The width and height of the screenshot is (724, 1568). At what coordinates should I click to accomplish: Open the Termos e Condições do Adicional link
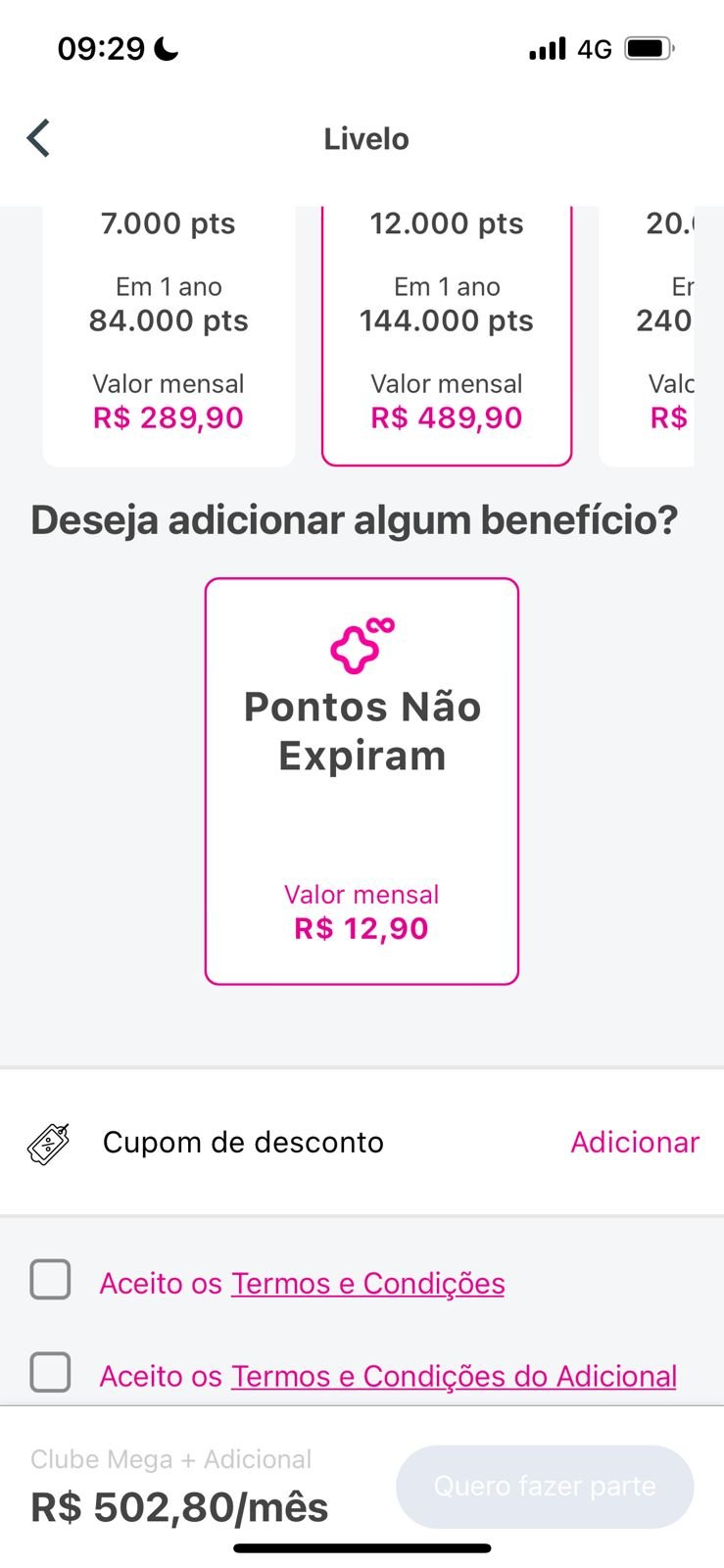pos(455,1376)
